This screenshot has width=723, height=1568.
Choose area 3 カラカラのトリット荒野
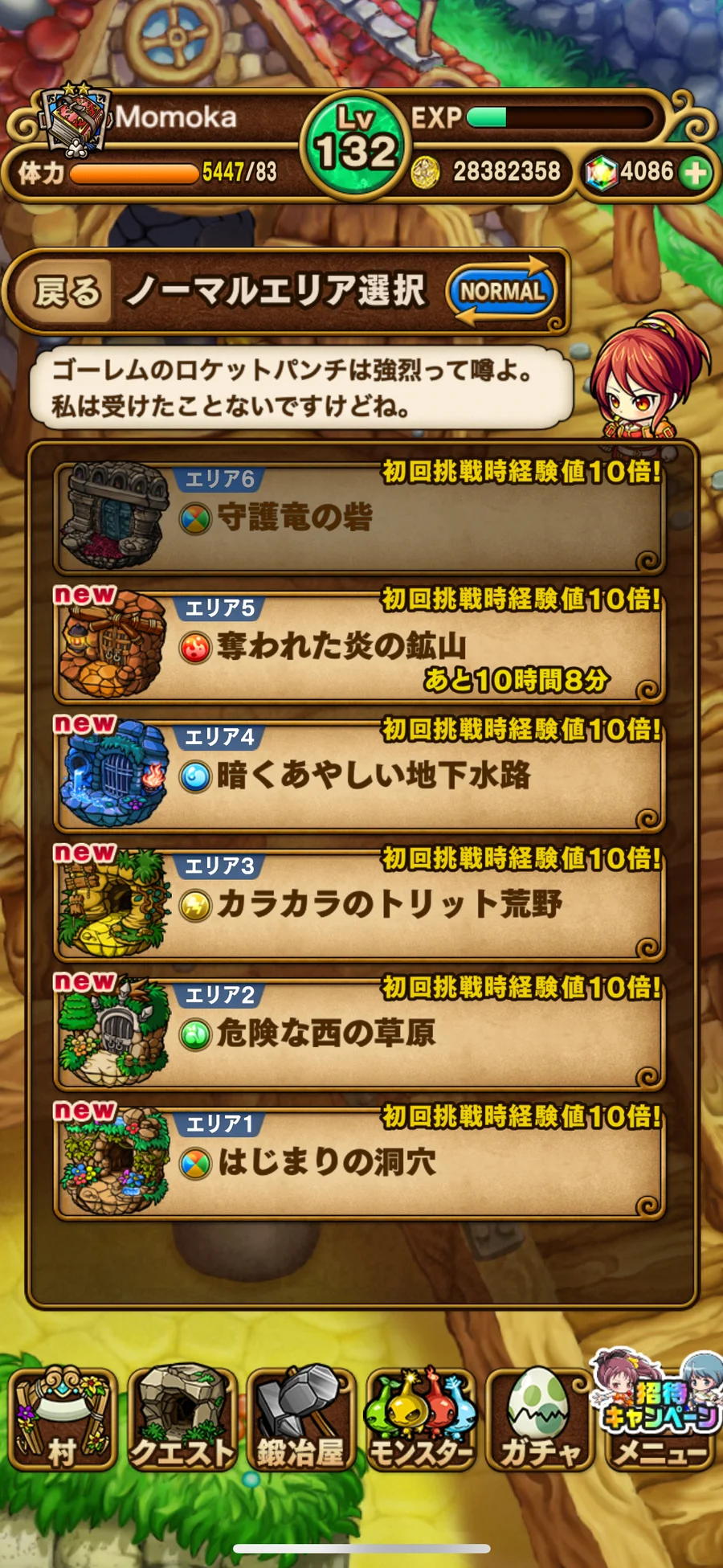click(x=358, y=904)
